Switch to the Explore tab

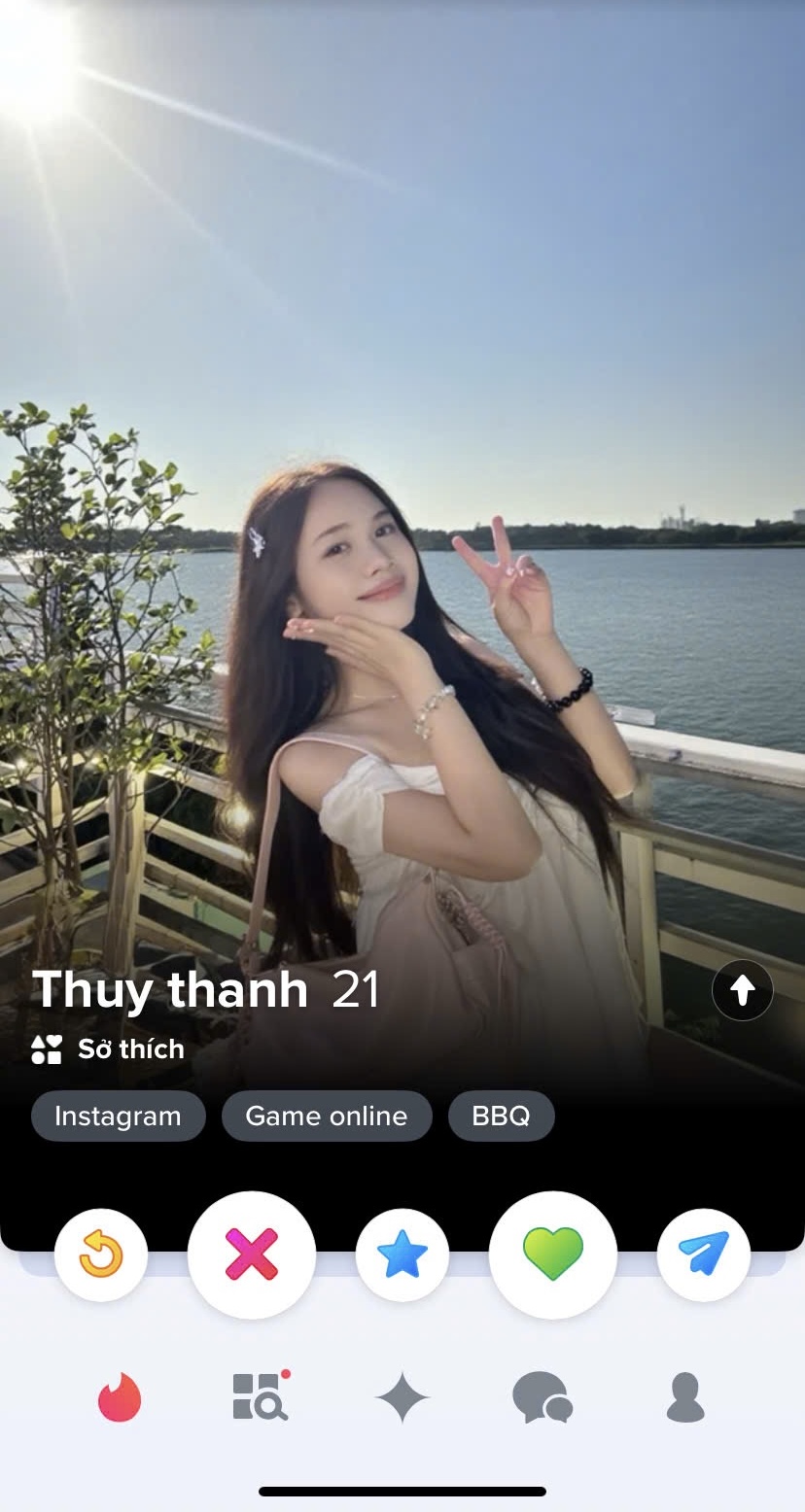[x=261, y=1397]
